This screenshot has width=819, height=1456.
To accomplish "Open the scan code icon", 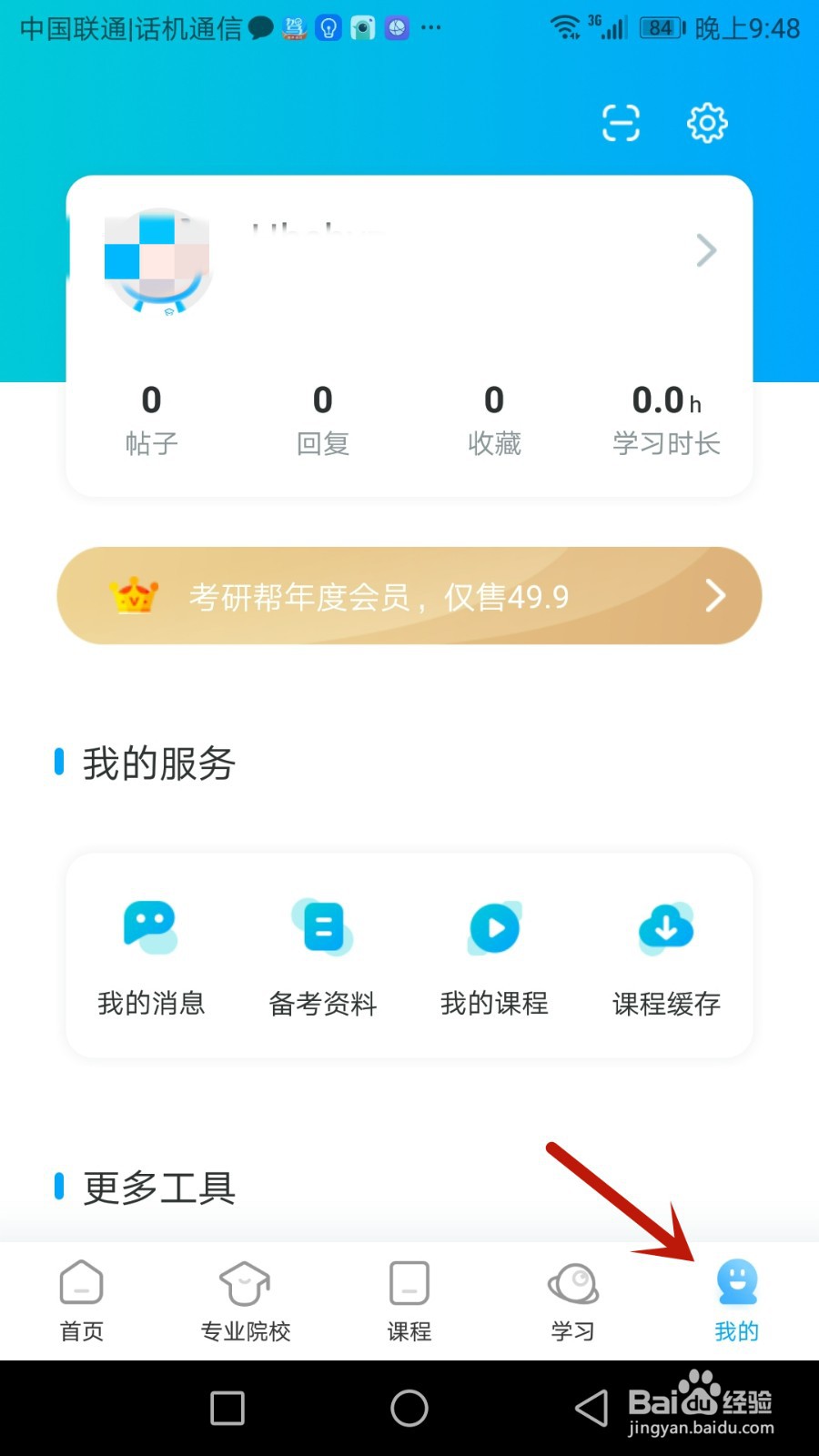I will tap(621, 123).
